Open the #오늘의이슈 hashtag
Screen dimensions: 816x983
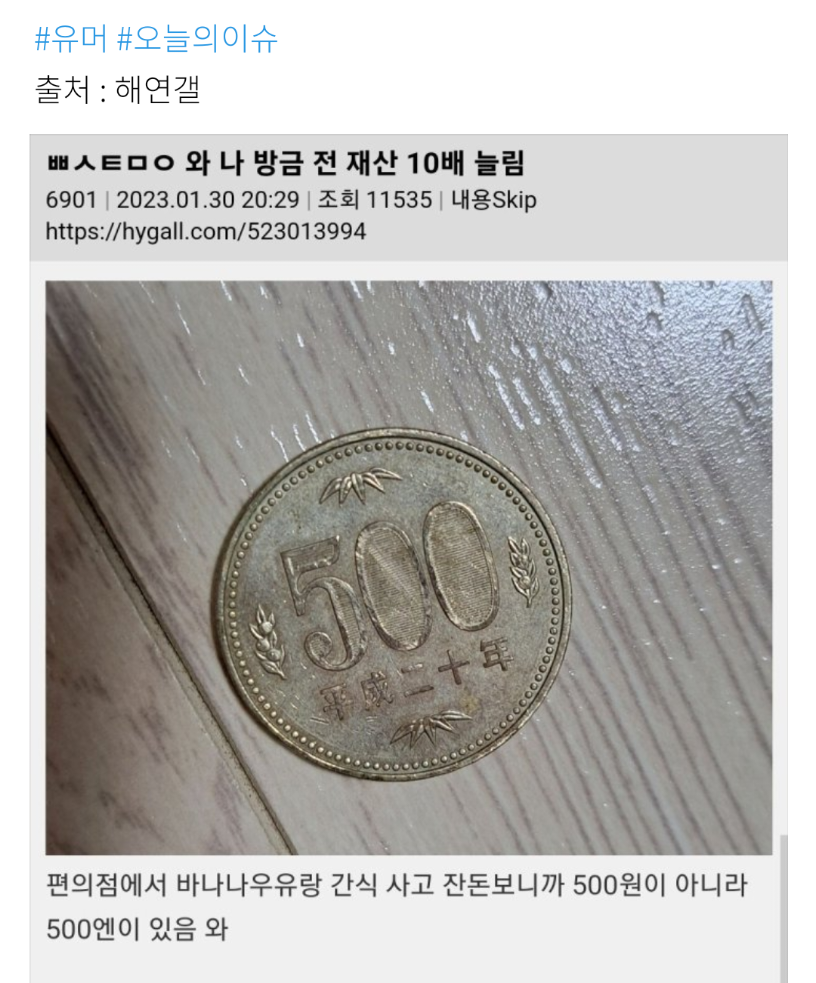point(197,39)
